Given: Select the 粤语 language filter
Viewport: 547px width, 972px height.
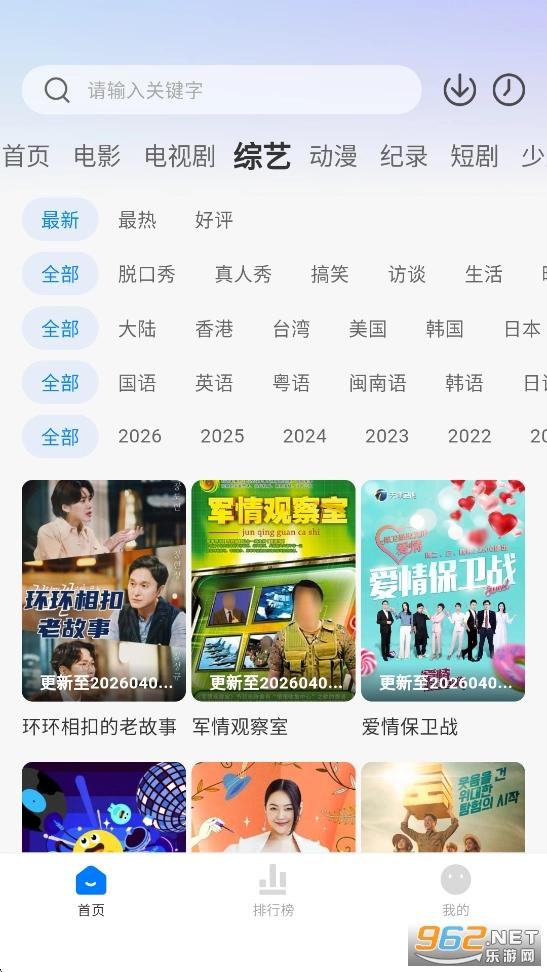Looking at the screenshot, I should [291, 383].
